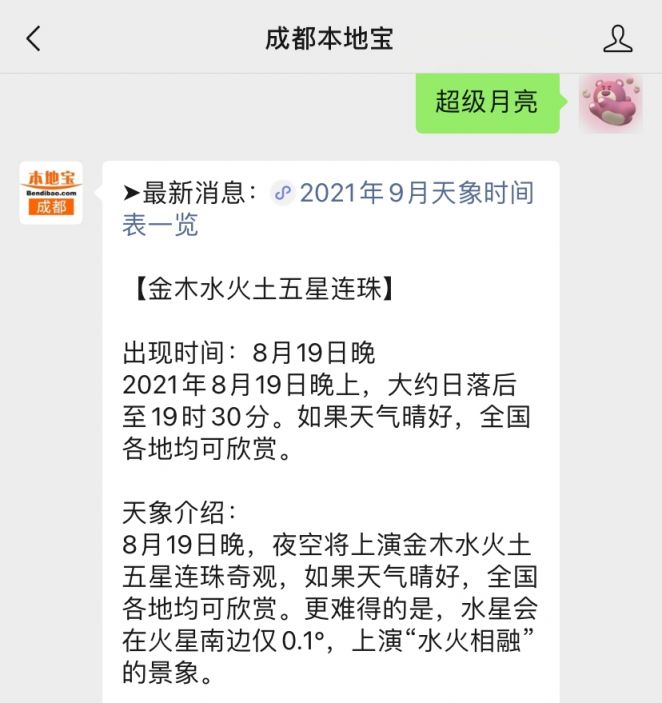662x703 pixels.
Task: Open the 成都本地宝 account profile icon
Action: pyautogui.click(x=618, y=39)
